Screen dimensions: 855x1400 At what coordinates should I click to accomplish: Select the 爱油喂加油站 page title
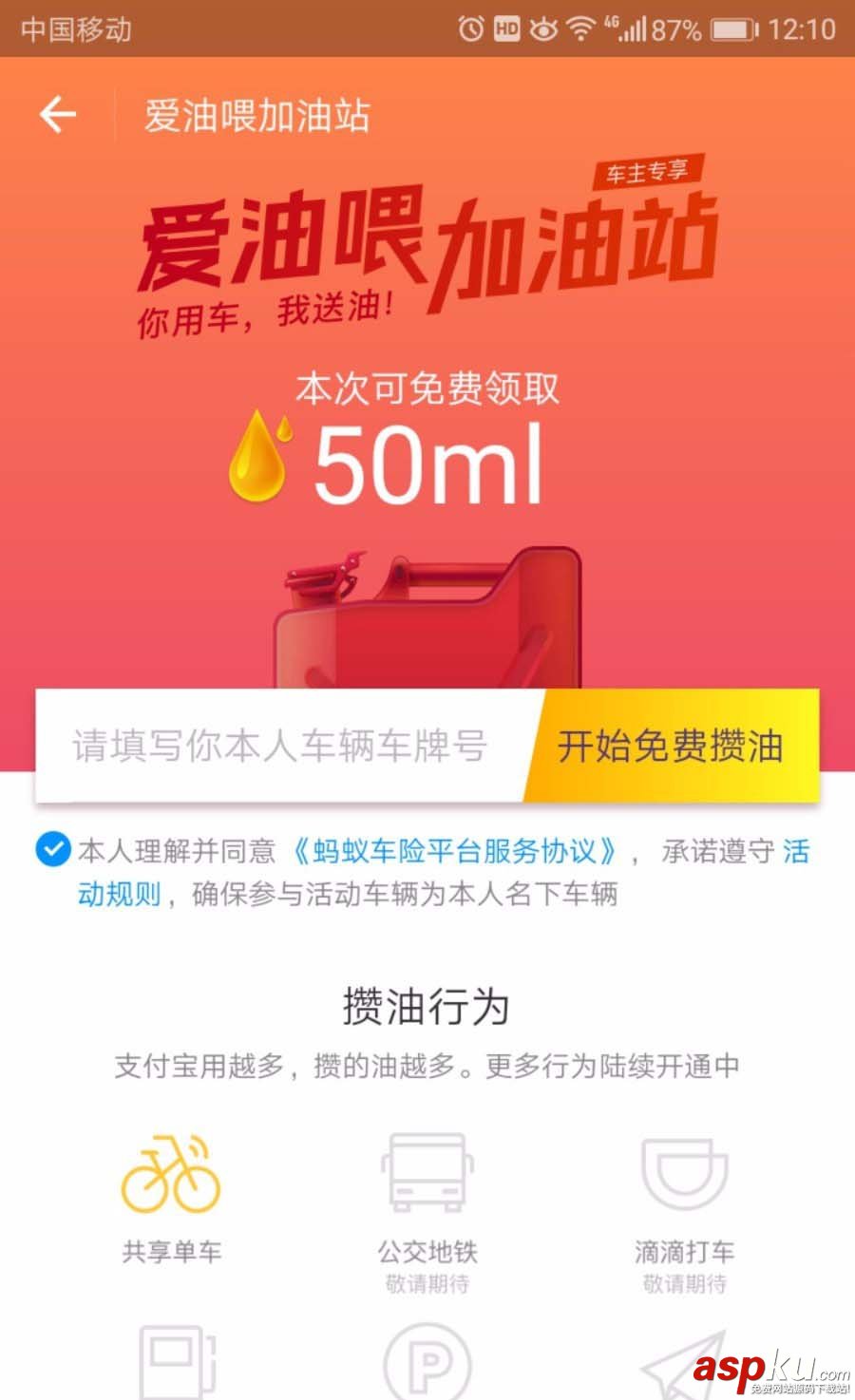(256, 114)
